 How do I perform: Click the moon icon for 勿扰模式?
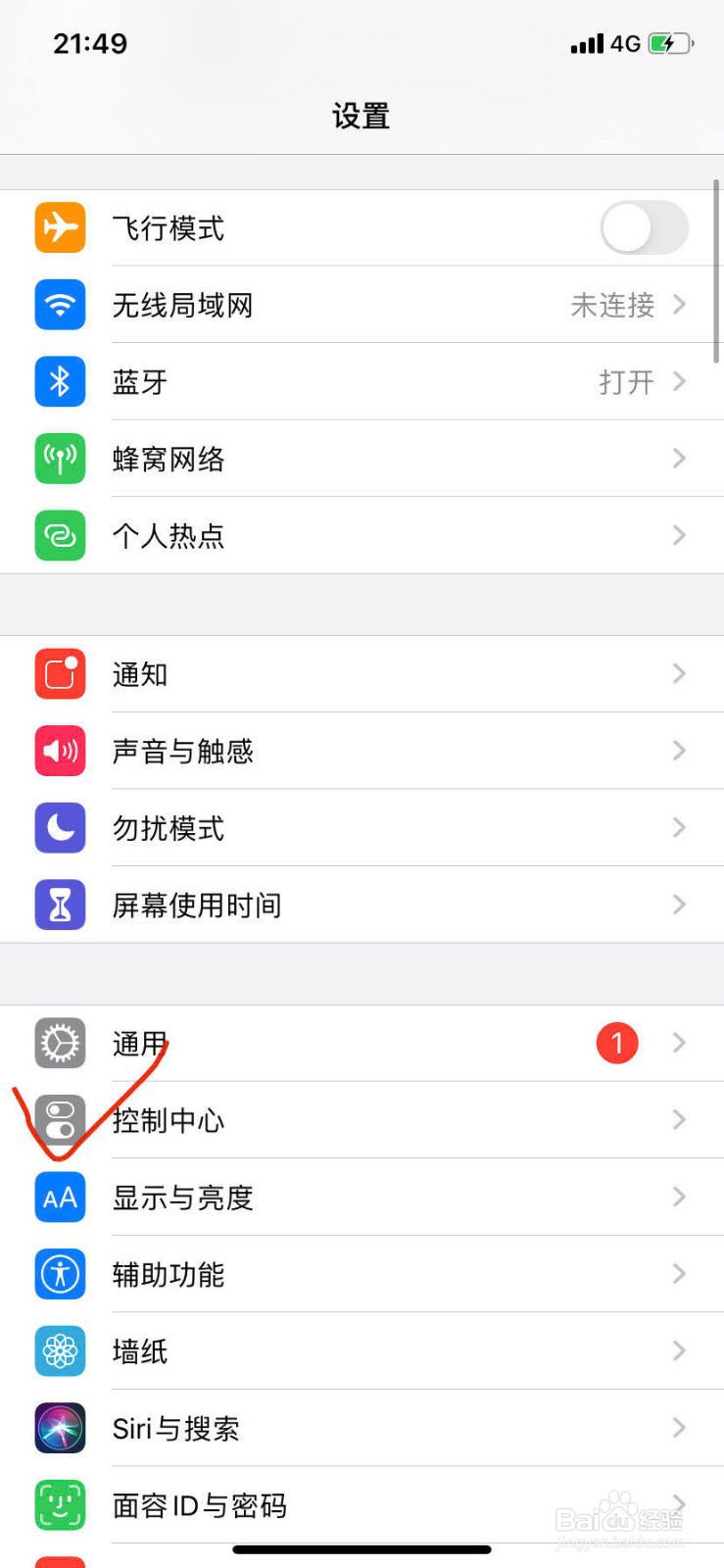point(60,828)
